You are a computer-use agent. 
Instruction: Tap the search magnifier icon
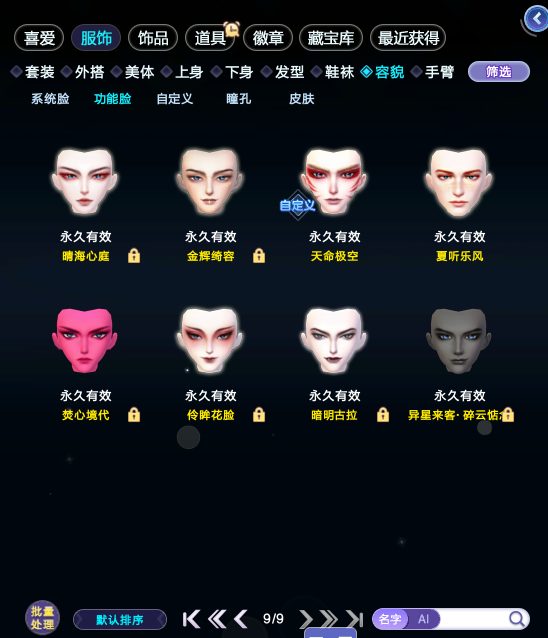517,619
